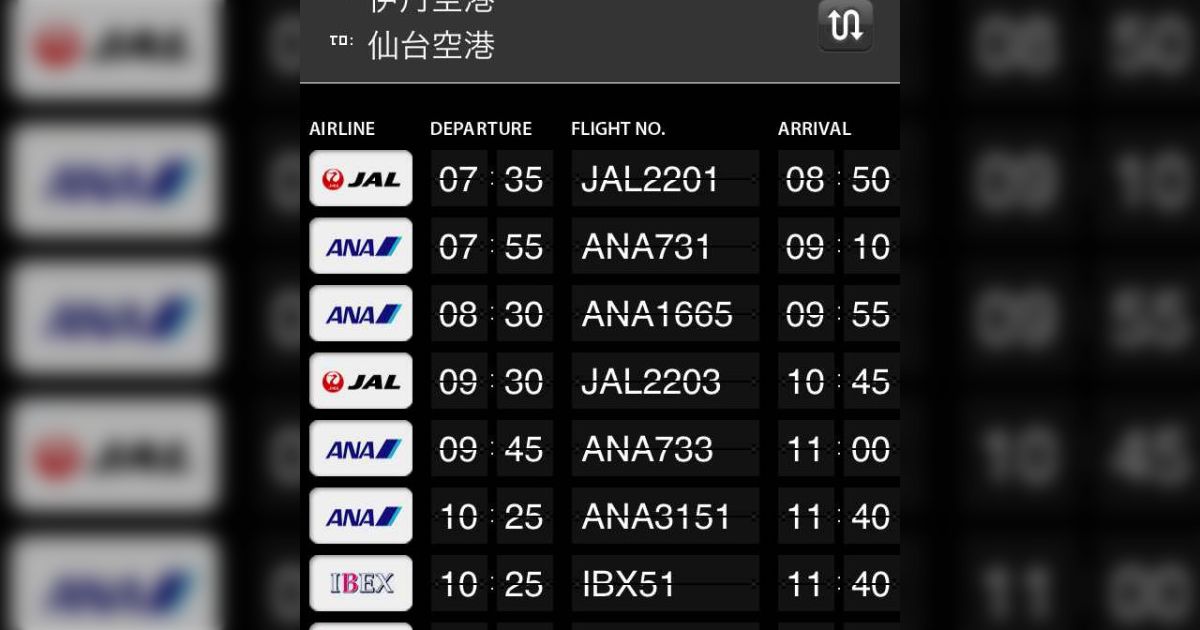Change the destination airport 仙台空港

(431, 46)
